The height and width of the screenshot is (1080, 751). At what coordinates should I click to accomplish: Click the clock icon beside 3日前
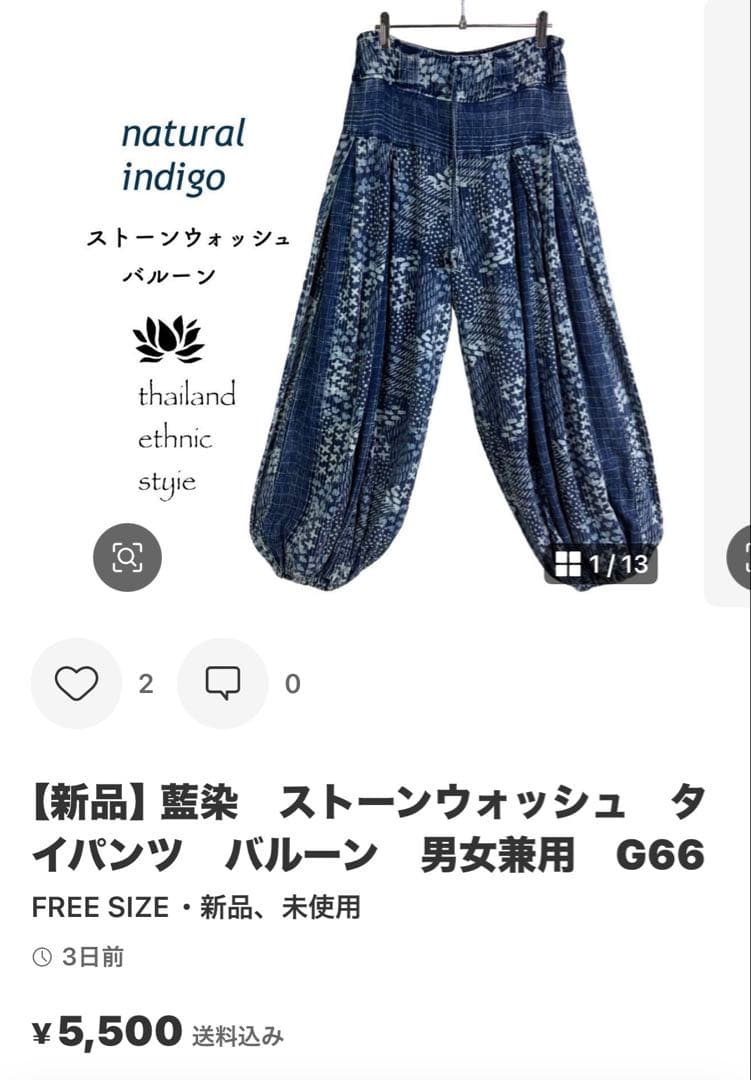(x=40, y=955)
